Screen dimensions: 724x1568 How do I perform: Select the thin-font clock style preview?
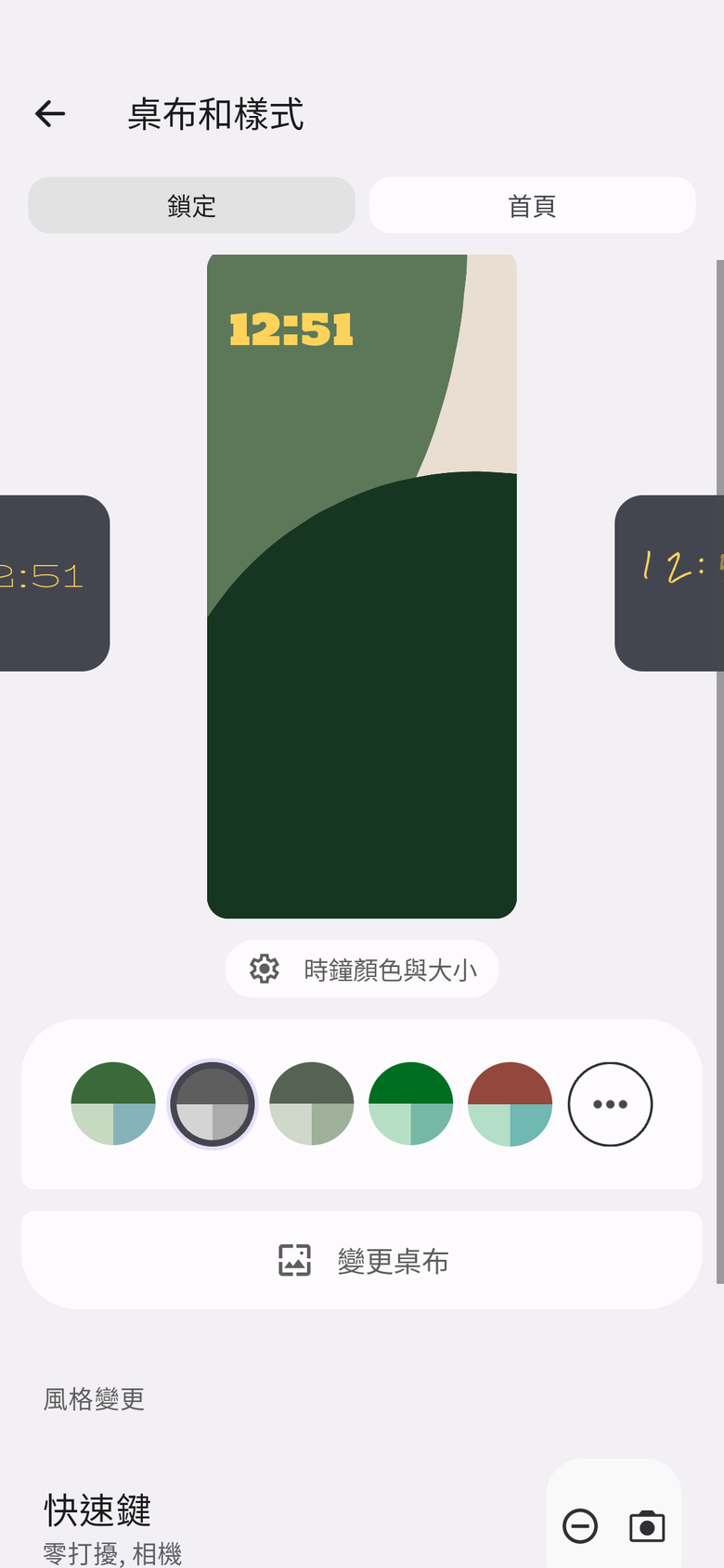click(51, 583)
